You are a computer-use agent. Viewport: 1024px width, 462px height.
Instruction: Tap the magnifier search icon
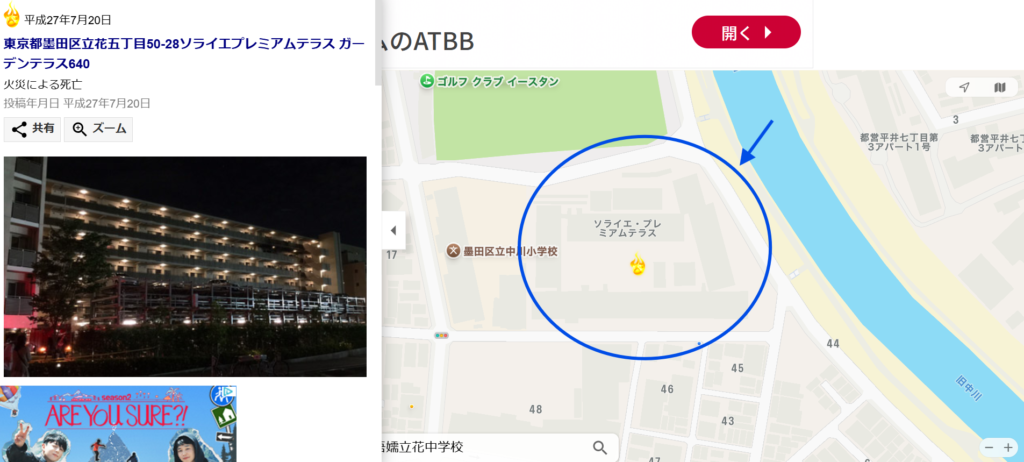[x=600, y=447]
